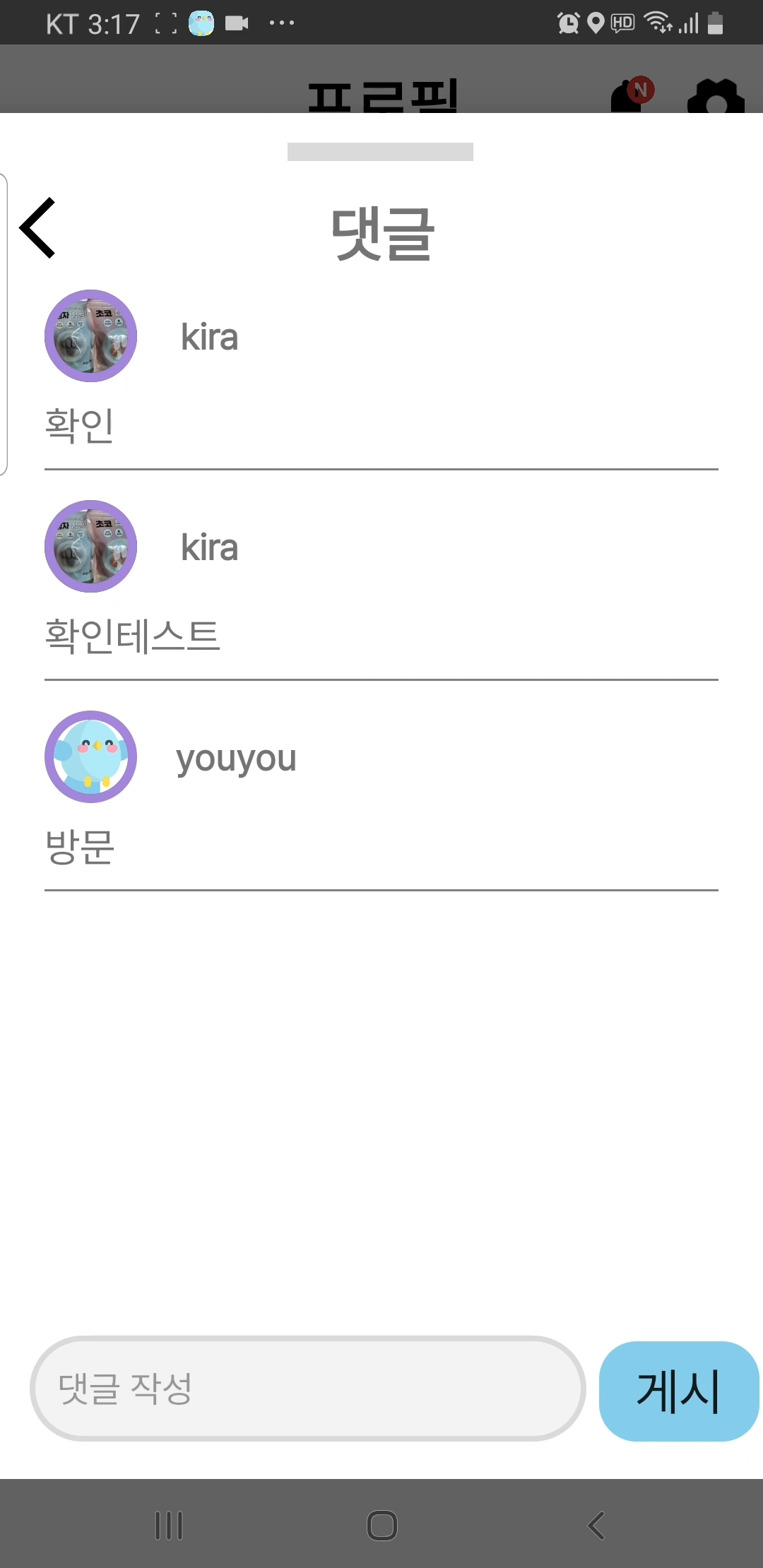
Task: Go to the system home screen
Action: coord(382,1525)
